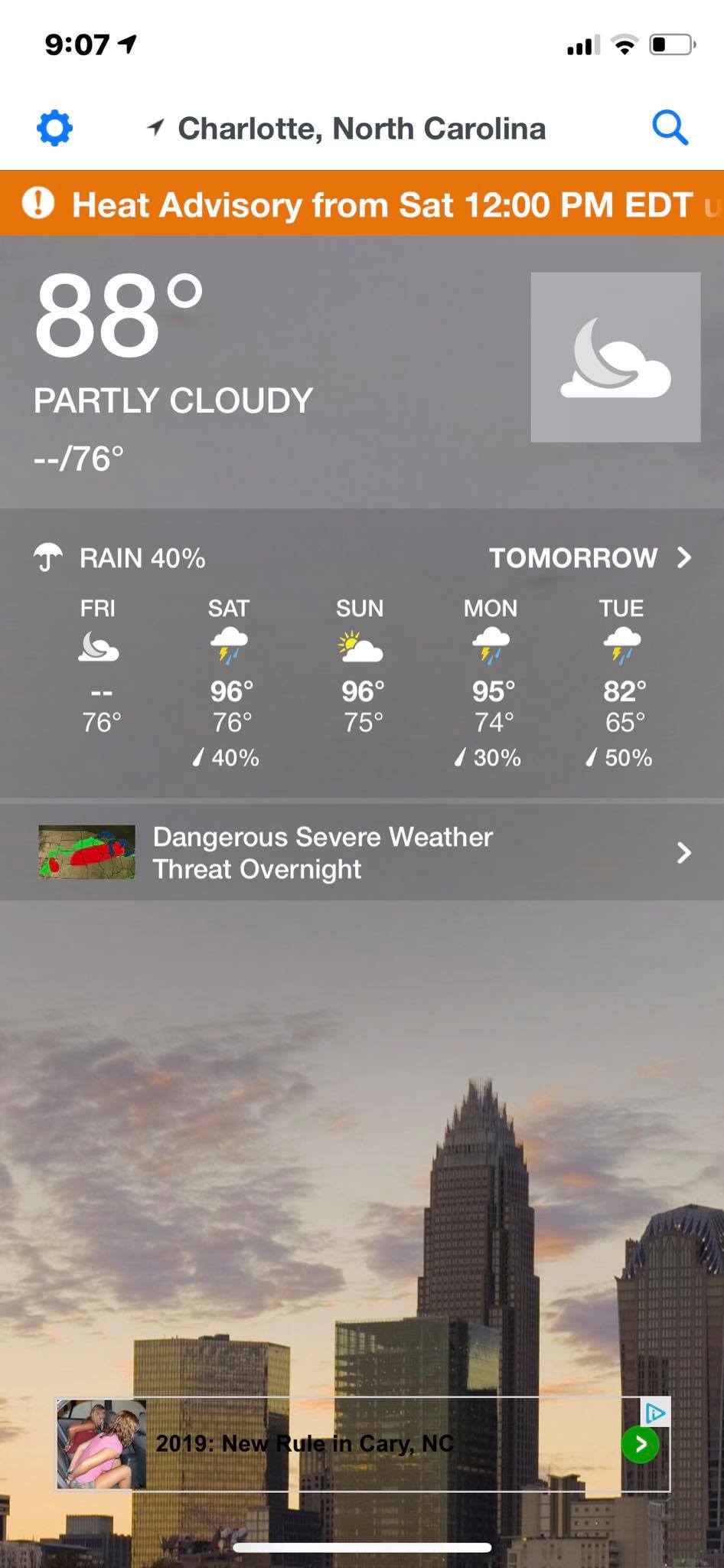Search for a location
The image size is (724, 1568).
pyautogui.click(x=670, y=128)
